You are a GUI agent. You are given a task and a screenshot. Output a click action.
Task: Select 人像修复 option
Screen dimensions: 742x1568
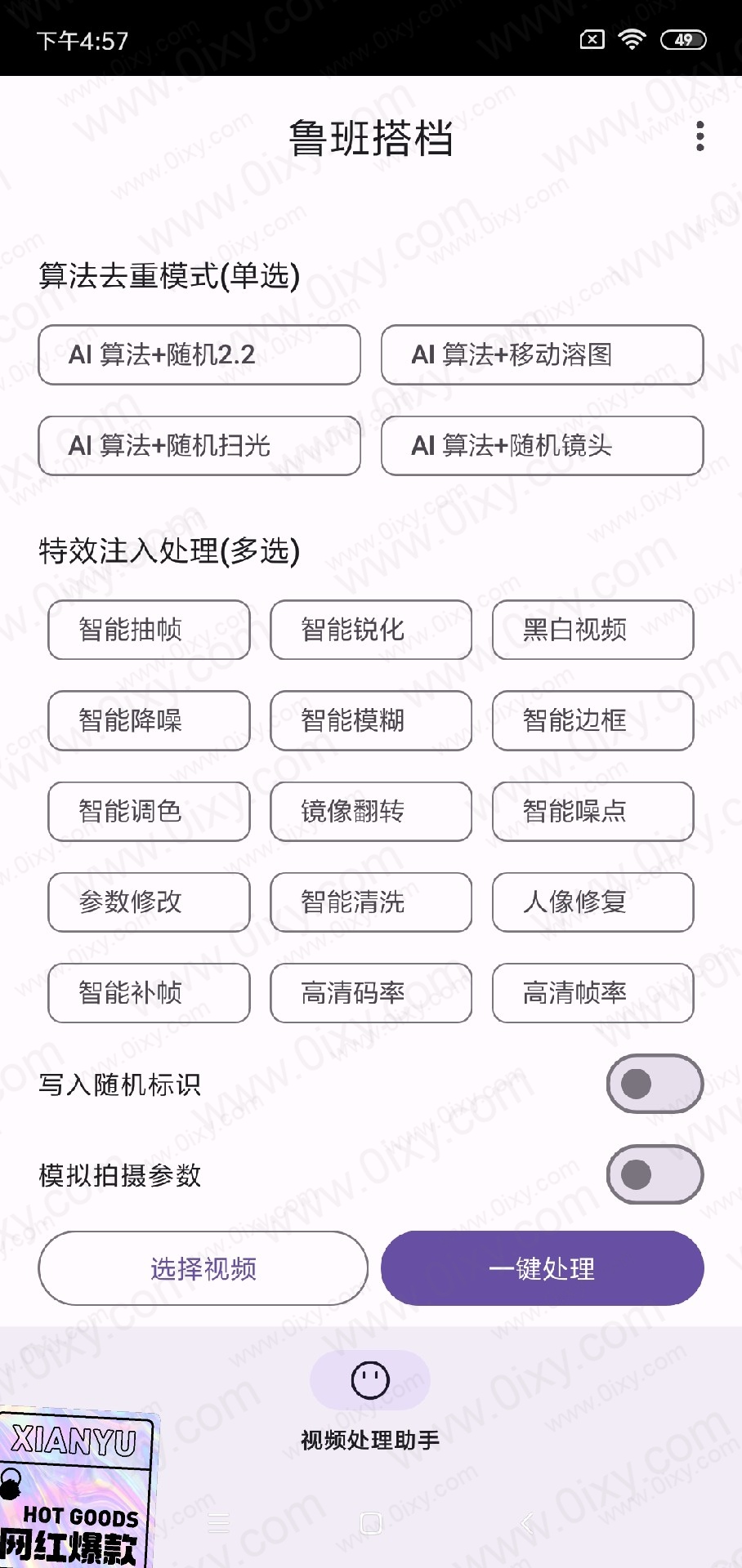click(592, 902)
